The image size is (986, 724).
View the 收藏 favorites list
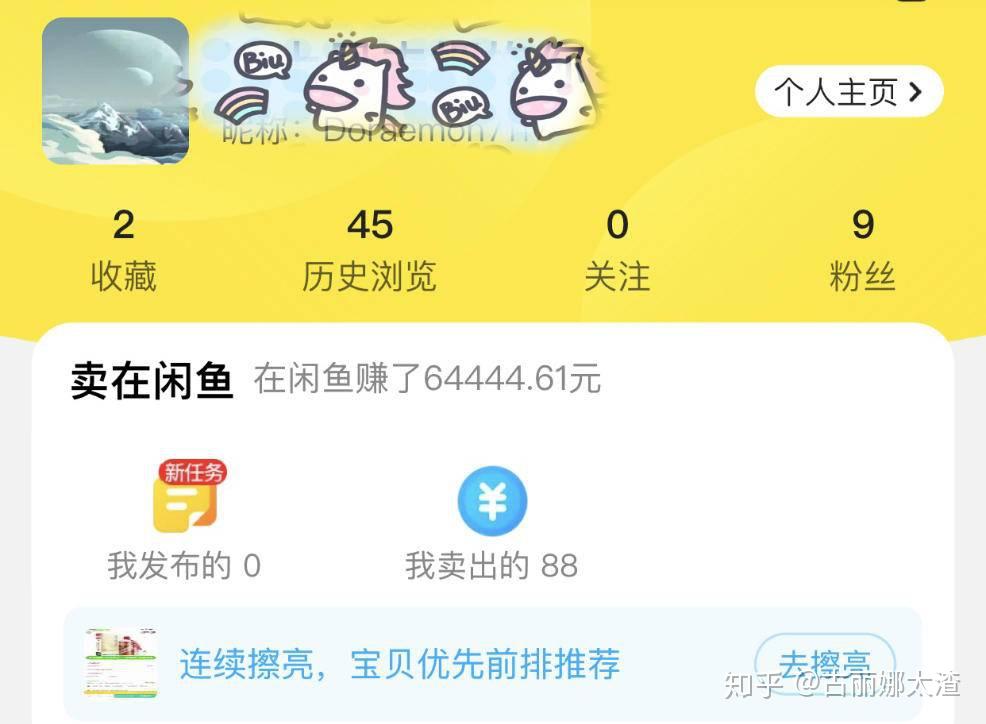tap(123, 250)
